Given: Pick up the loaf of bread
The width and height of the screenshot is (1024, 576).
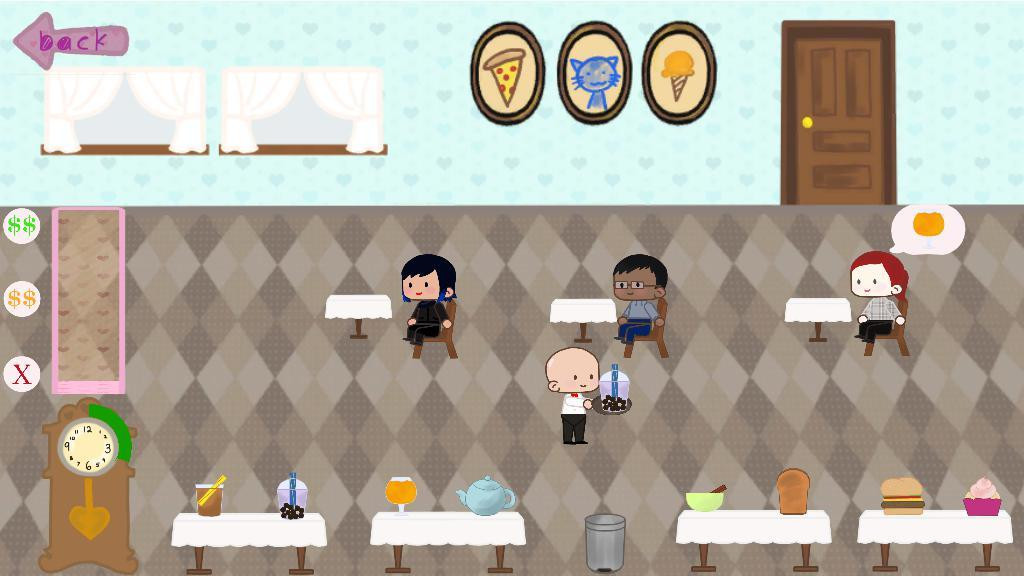Looking at the screenshot, I should (x=793, y=492).
